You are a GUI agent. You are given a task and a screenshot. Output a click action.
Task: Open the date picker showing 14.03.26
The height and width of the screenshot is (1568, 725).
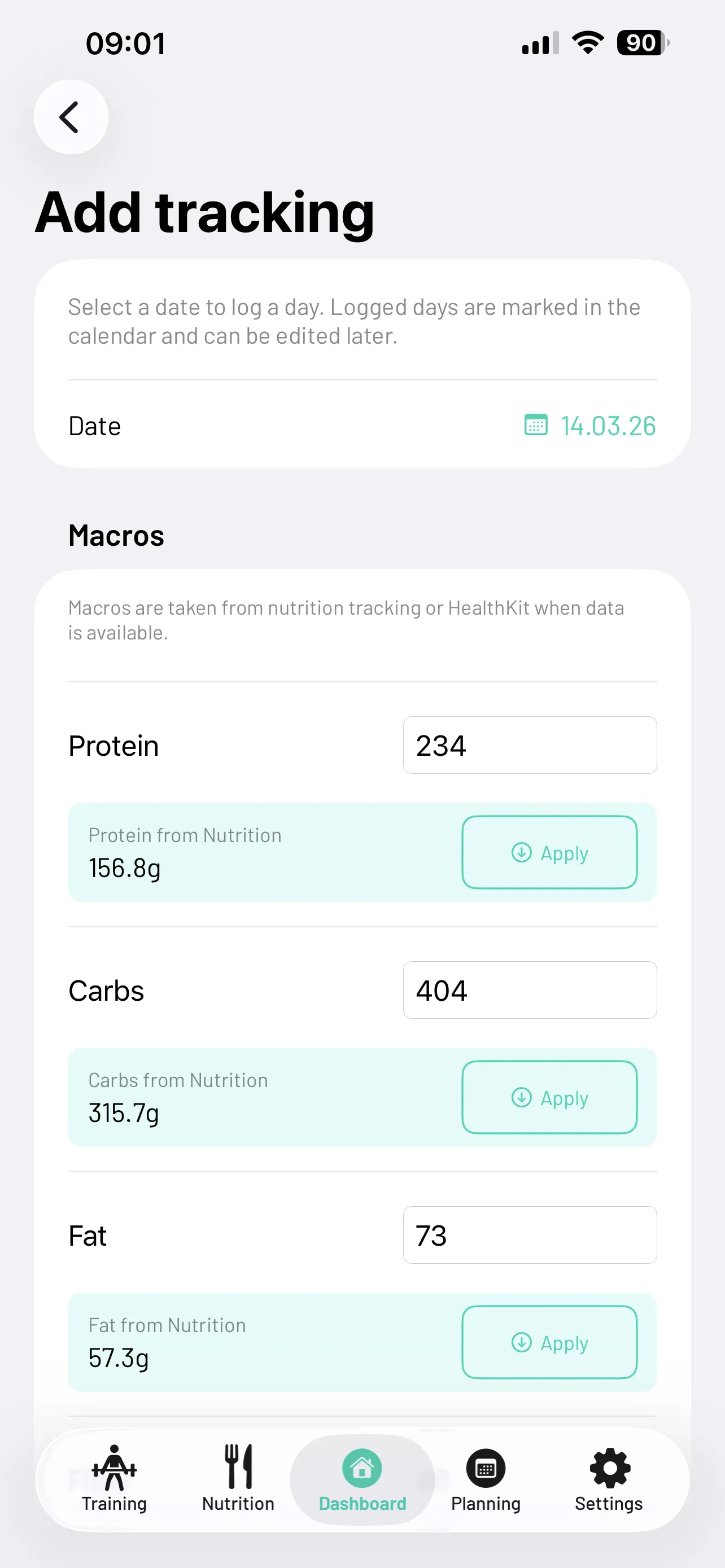click(x=590, y=426)
